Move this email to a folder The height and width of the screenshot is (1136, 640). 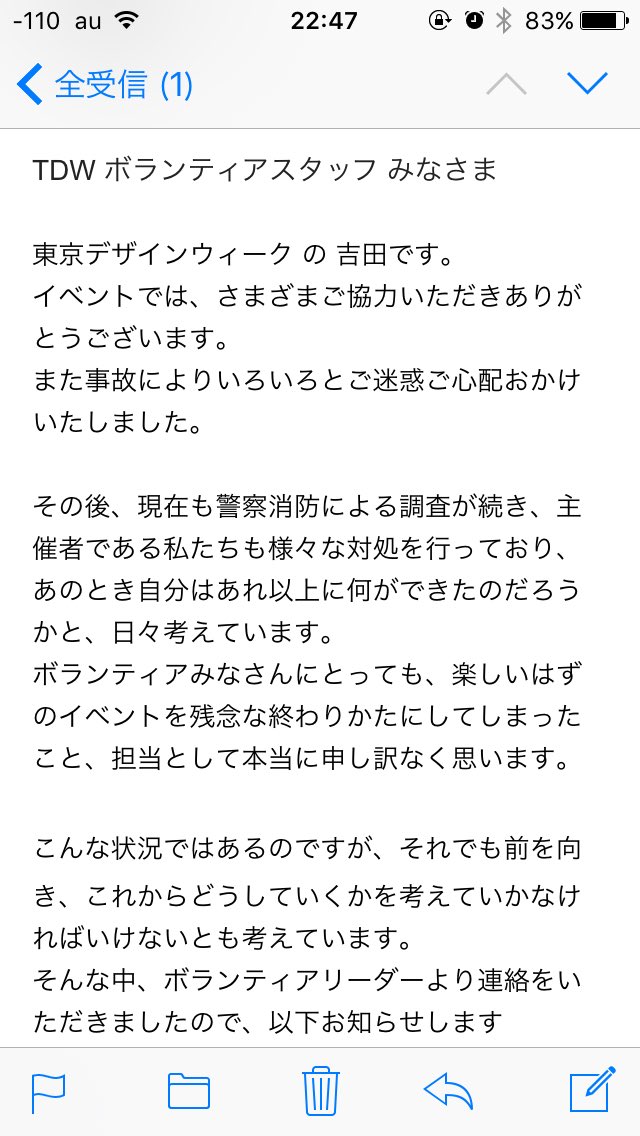click(x=188, y=1089)
